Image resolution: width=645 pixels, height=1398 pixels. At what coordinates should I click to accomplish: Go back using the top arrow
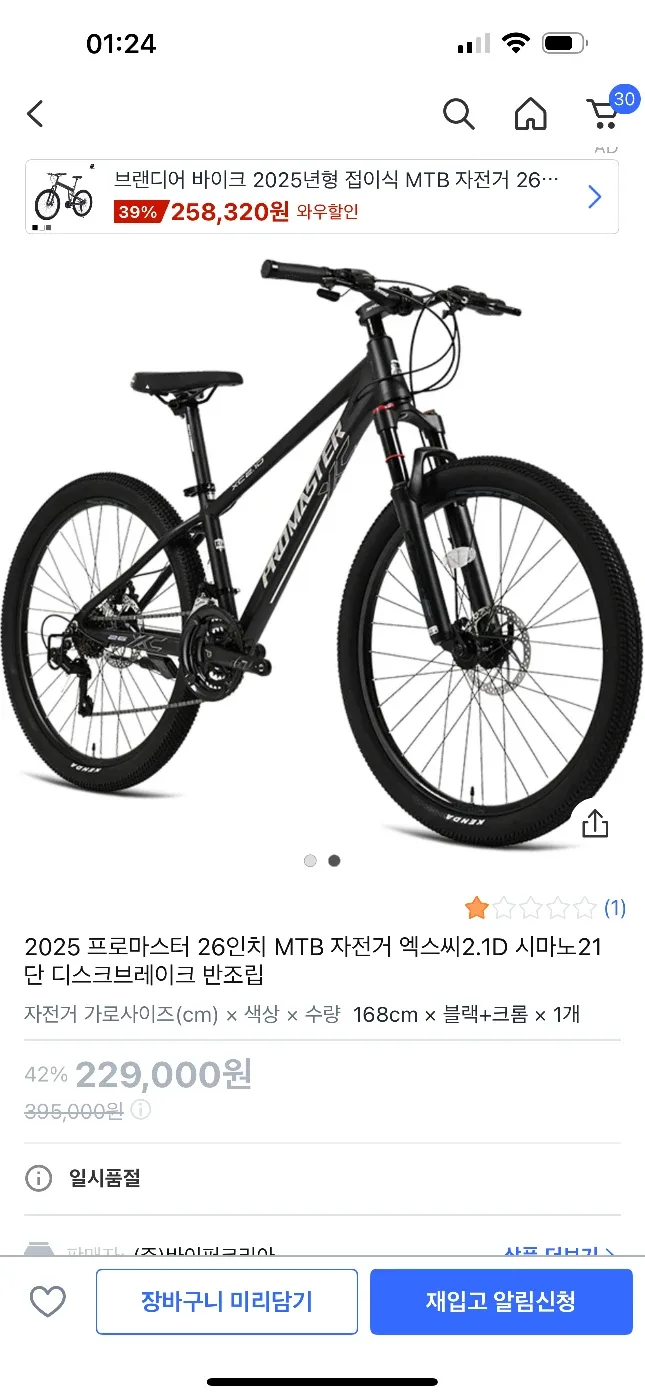36,114
